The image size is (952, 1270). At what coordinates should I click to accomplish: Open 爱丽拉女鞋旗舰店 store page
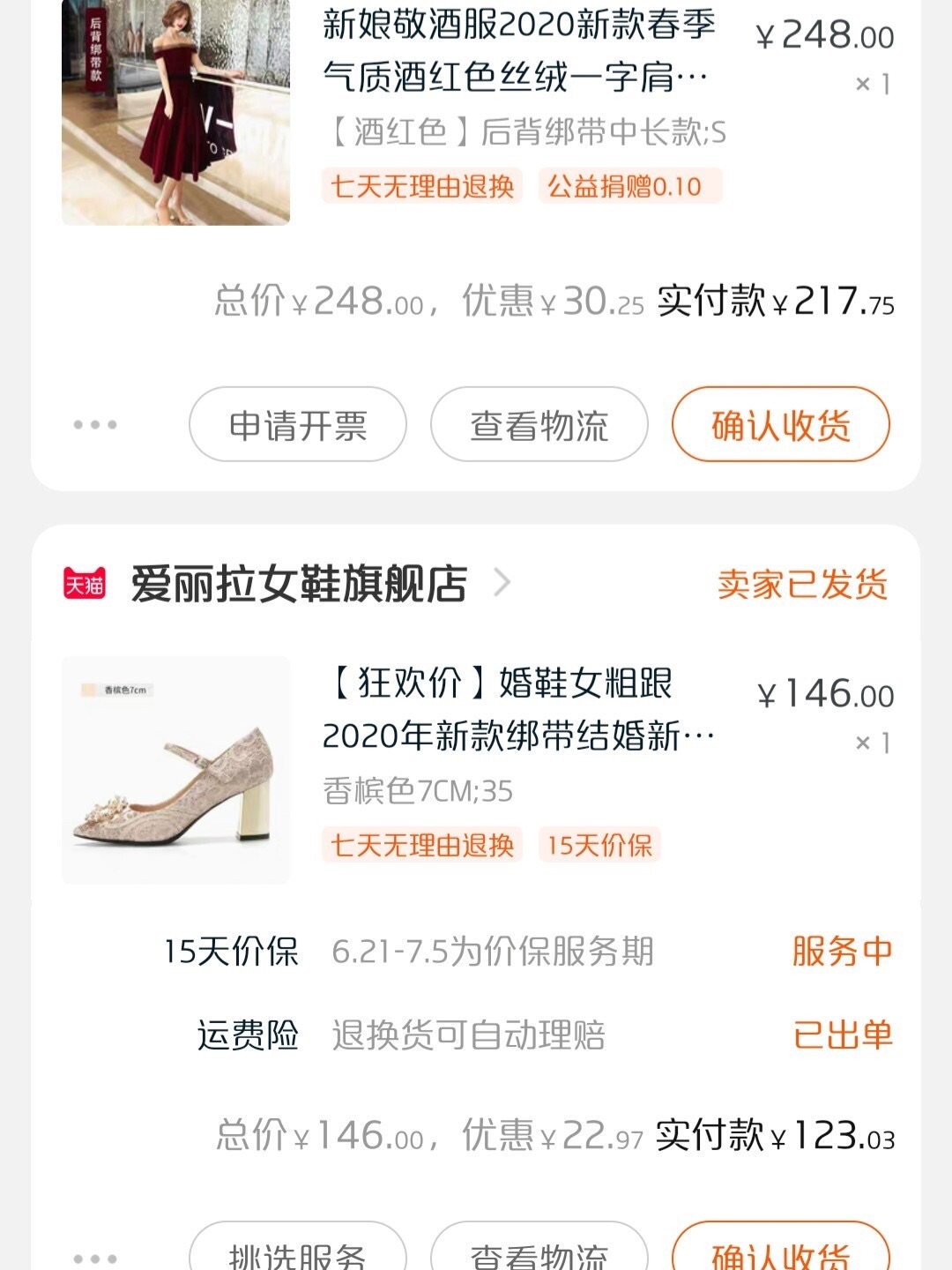pos(300,584)
